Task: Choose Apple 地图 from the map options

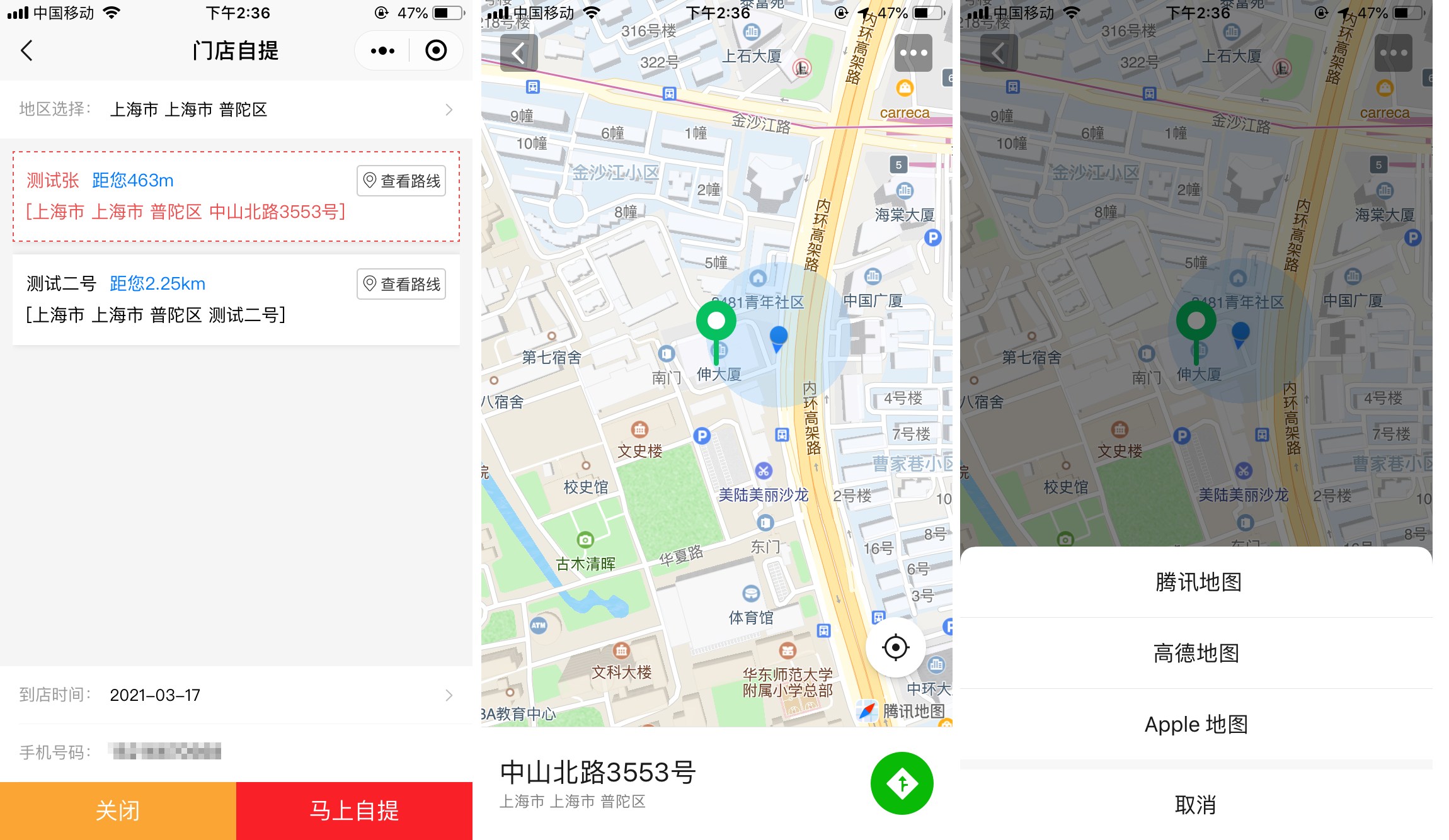Action: pyautogui.click(x=1196, y=724)
